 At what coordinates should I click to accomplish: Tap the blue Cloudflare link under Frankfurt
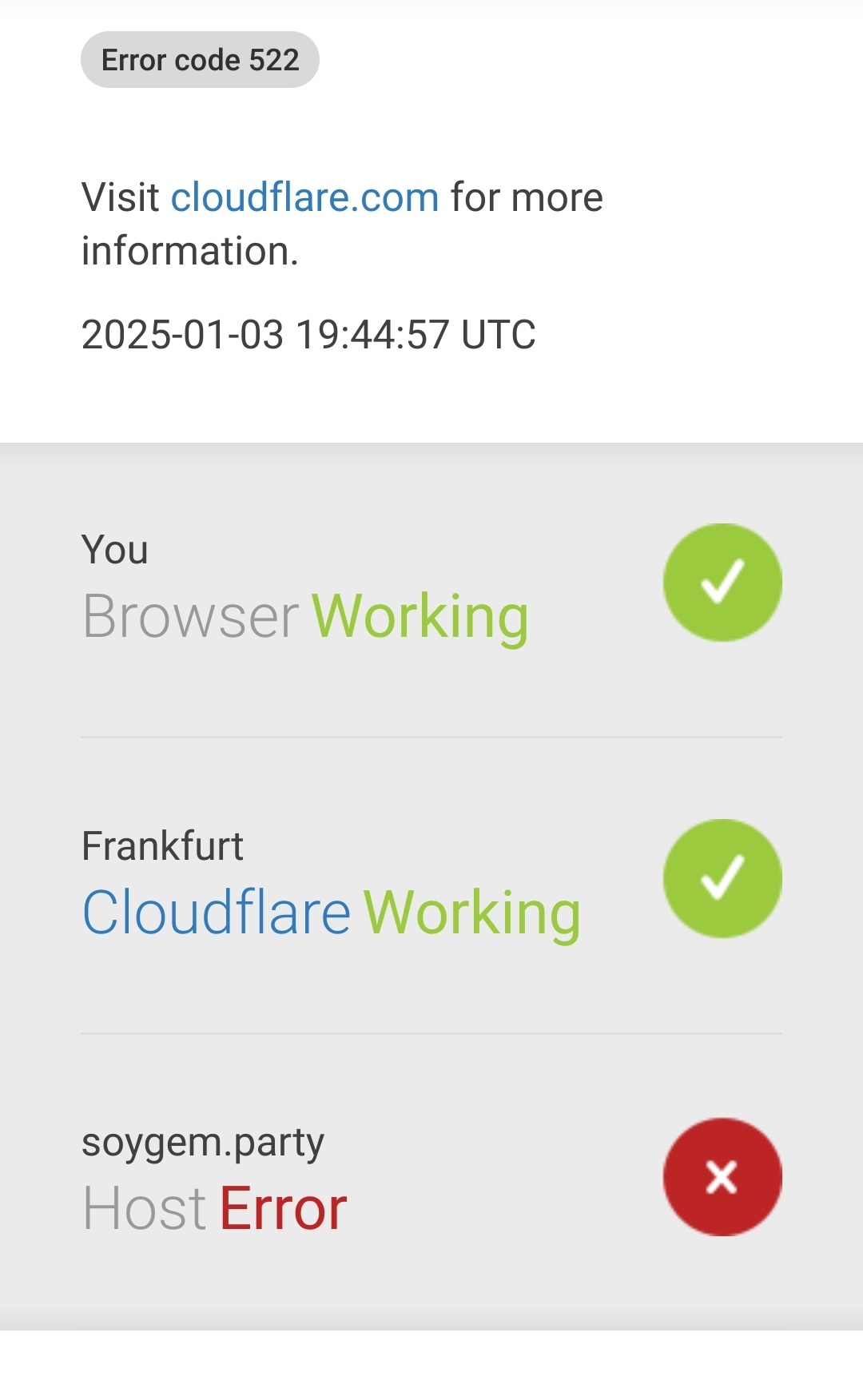pyautogui.click(x=217, y=913)
